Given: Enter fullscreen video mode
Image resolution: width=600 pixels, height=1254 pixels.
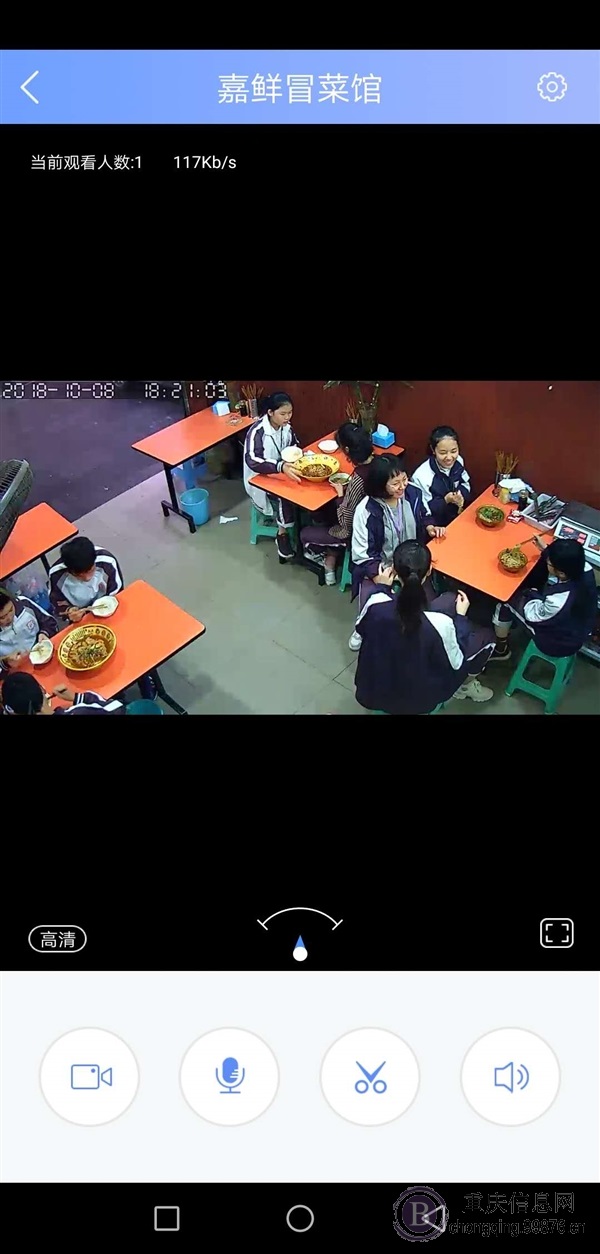Looking at the screenshot, I should (557, 933).
